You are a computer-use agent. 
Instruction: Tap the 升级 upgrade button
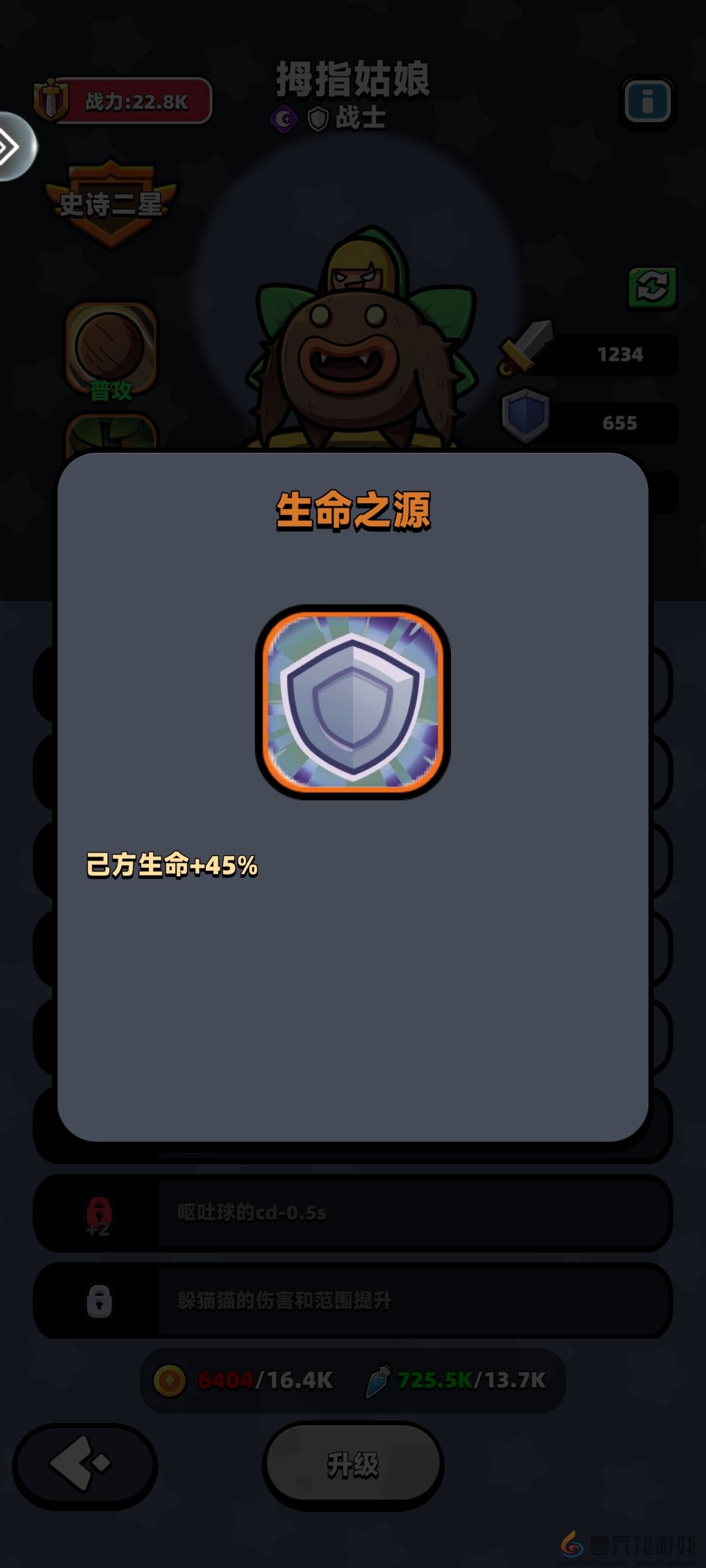[353, 1465]
